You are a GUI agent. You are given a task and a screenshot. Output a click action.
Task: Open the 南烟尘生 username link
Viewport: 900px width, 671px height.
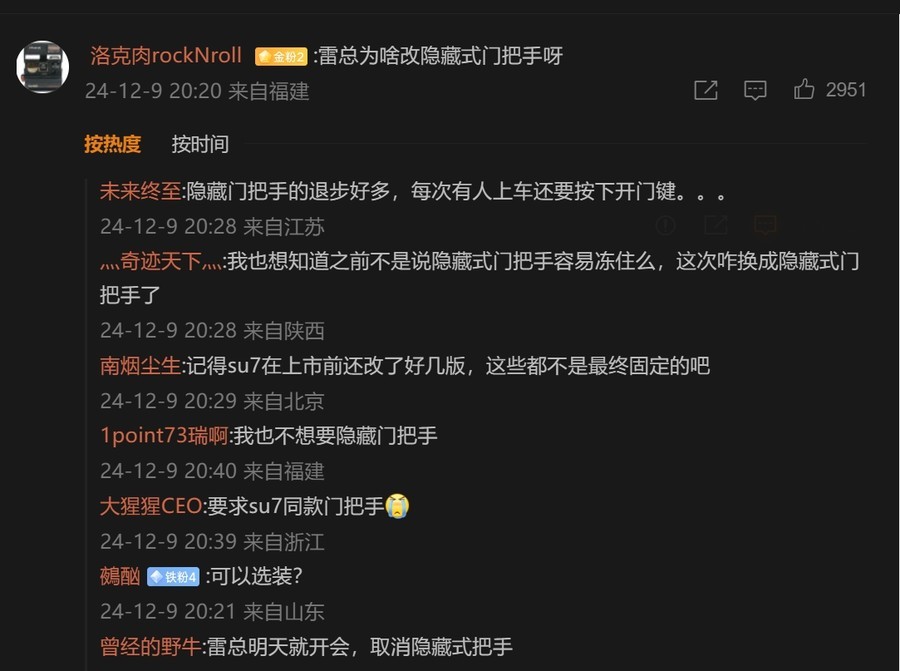pyautogui.click(x=140, y=366)
